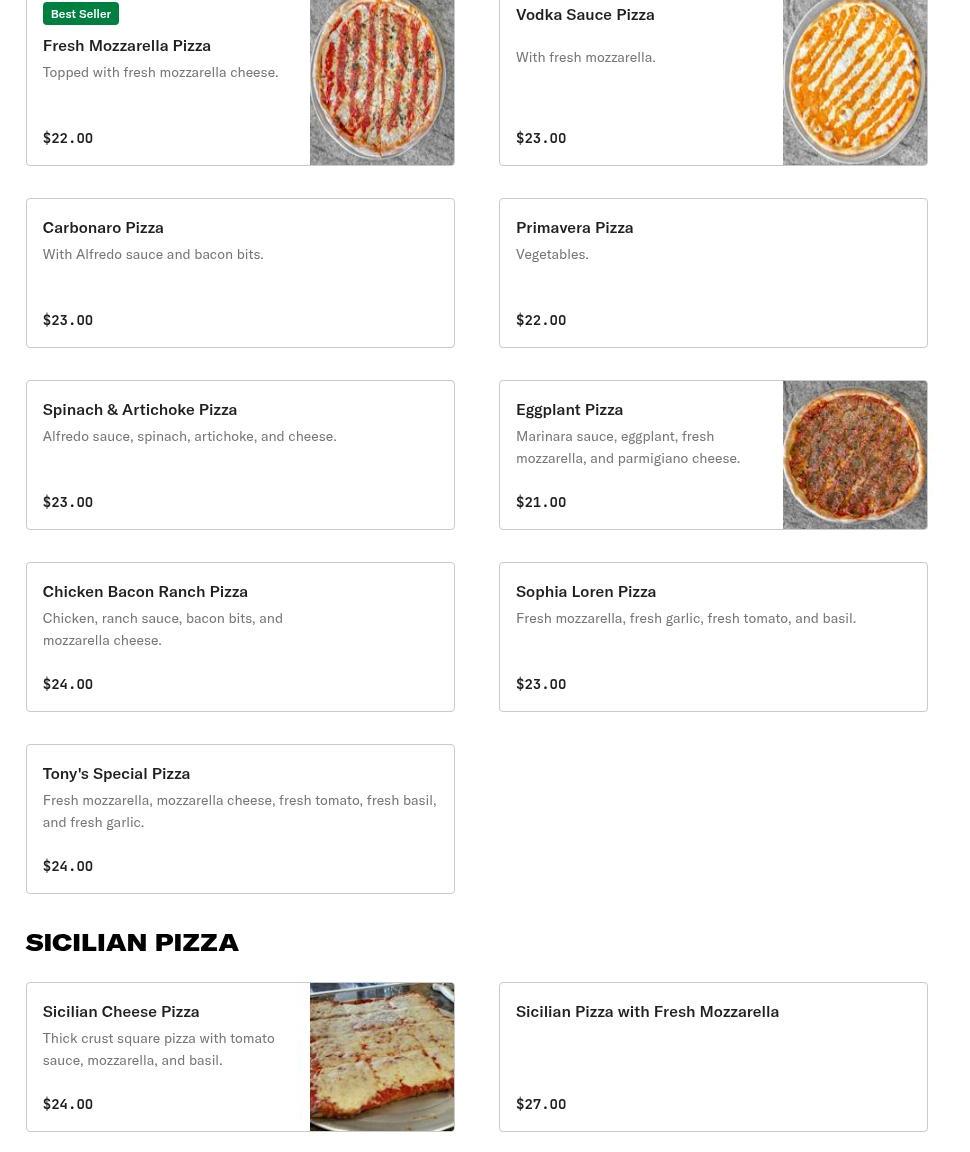Choose the Primavera Pizza card
970x1152 pixels.
(x=712, y=273)
